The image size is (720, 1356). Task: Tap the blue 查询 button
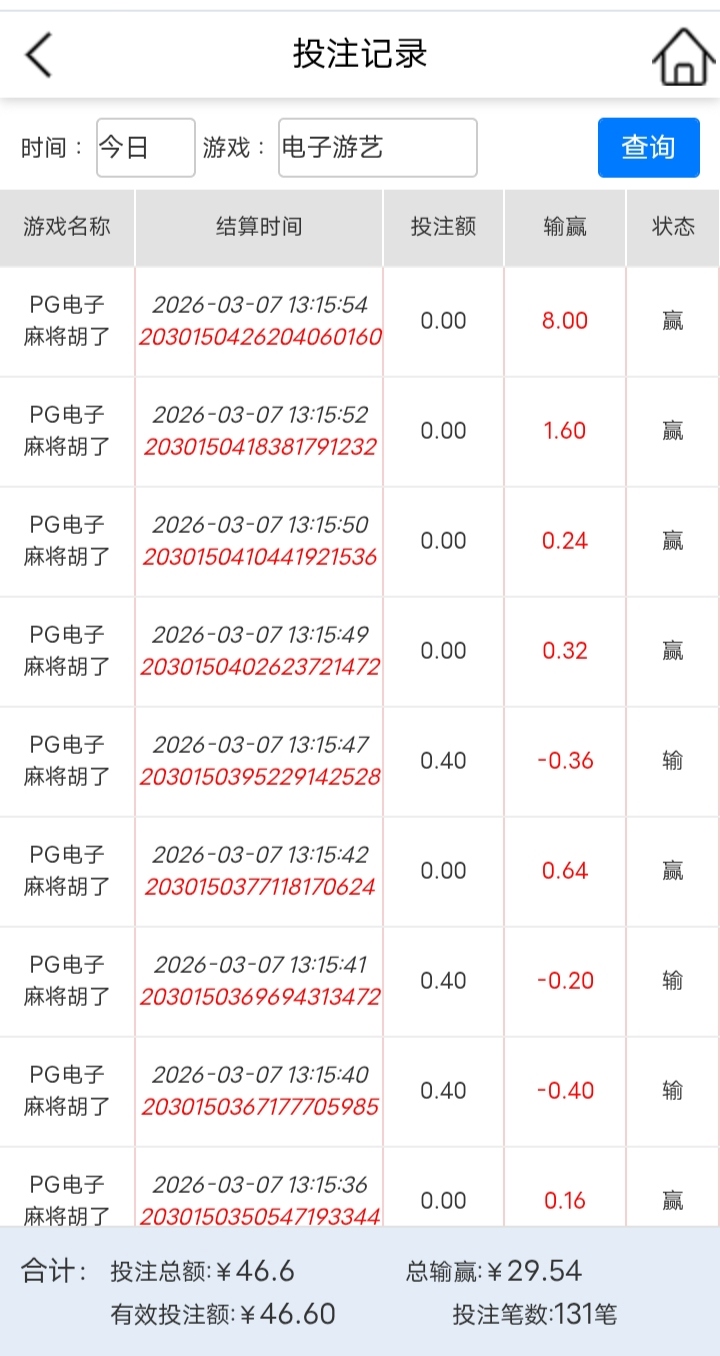[x=648, y=148]
